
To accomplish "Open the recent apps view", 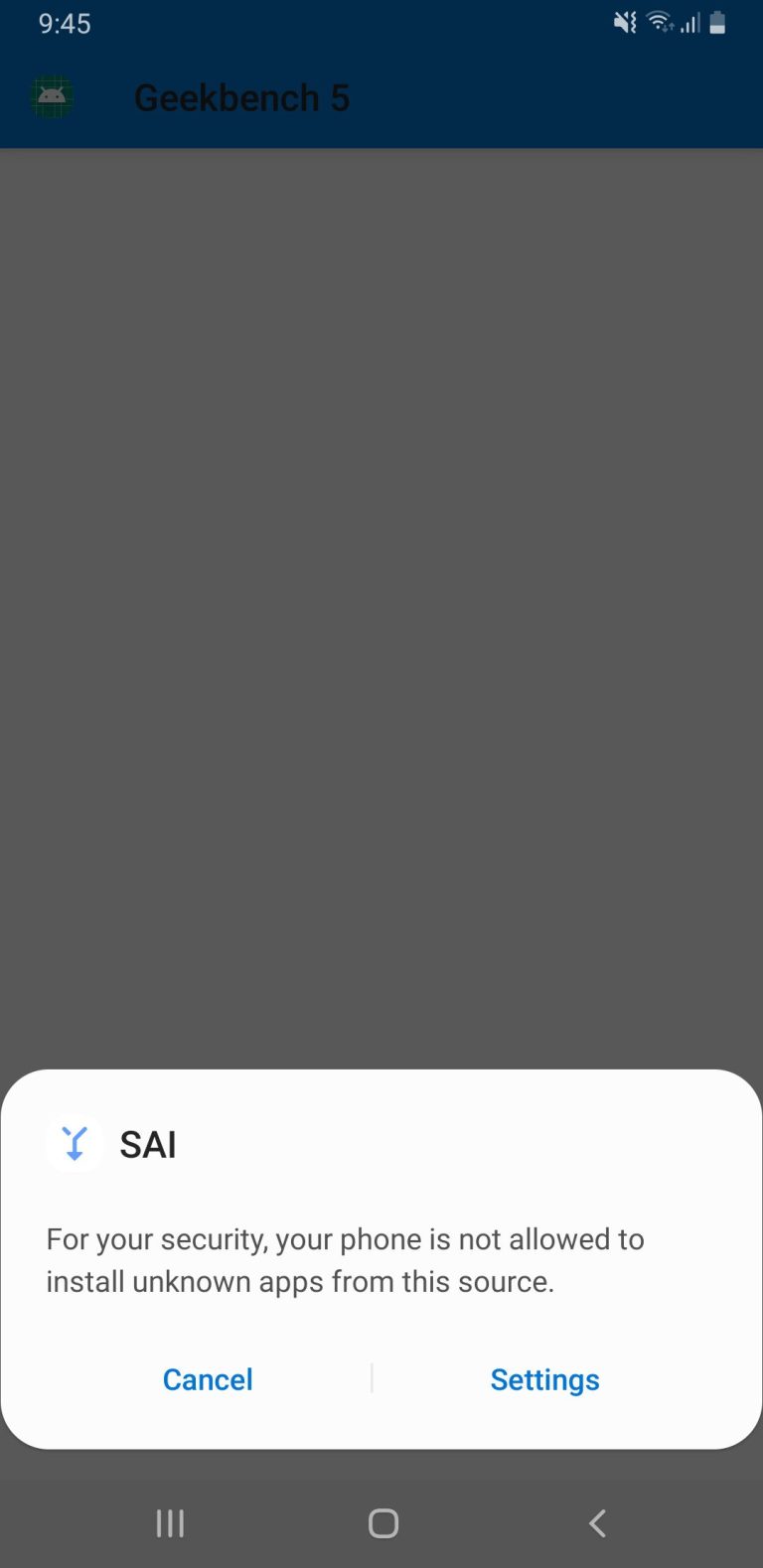I will tap(170, 1523).
